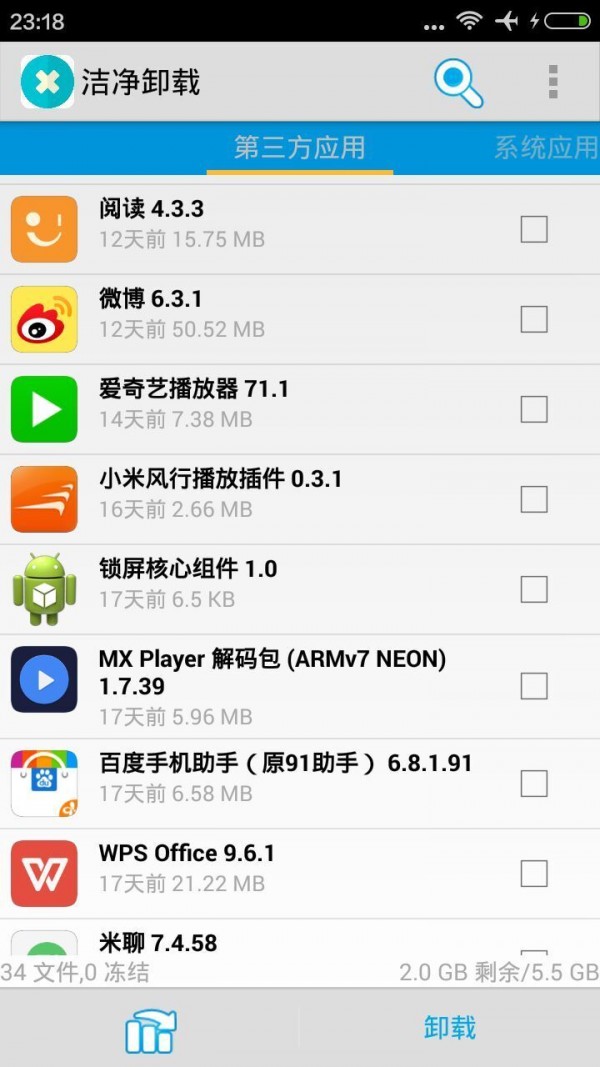This screenshot has height=1067, width=600.
Task: Tick the 锁屏核心组件 1.0 checkbox
Action: 534,589
